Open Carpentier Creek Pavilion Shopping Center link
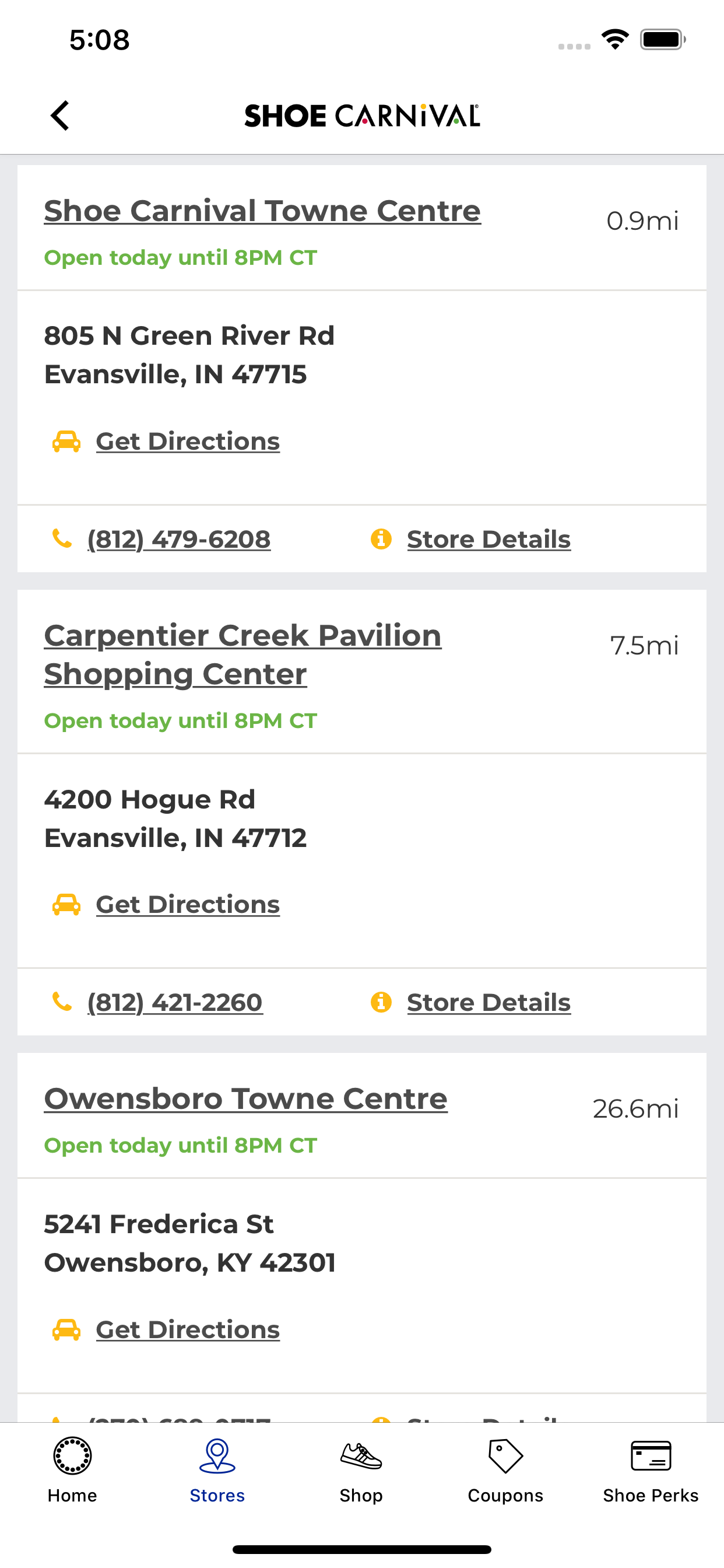The width and height of the screenshot is (724, 1568). click(242, 654)
